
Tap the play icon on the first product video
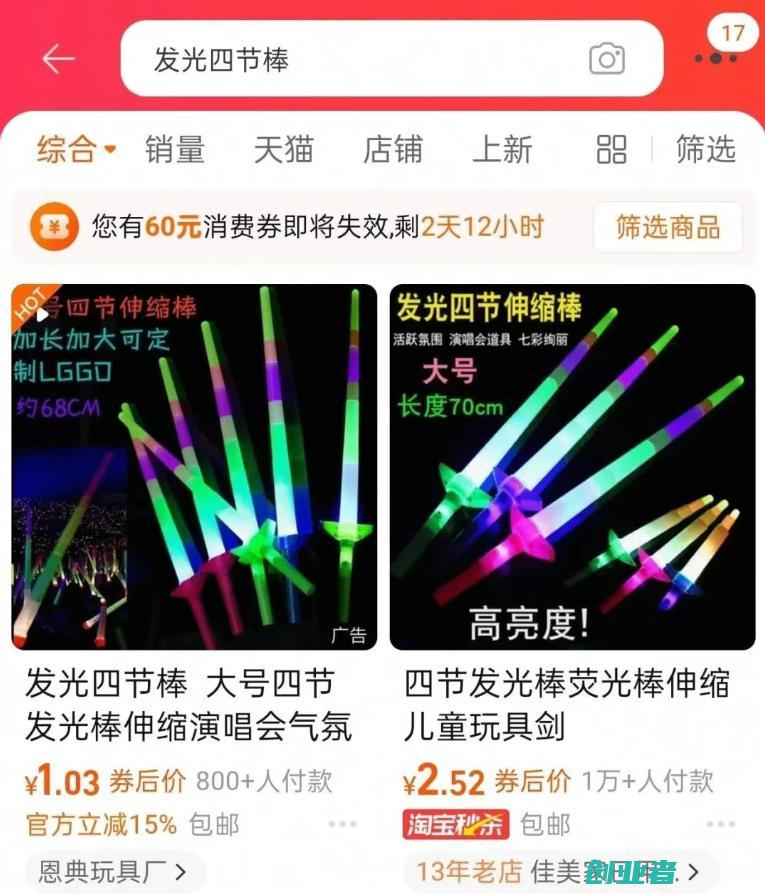pos(42,316)
